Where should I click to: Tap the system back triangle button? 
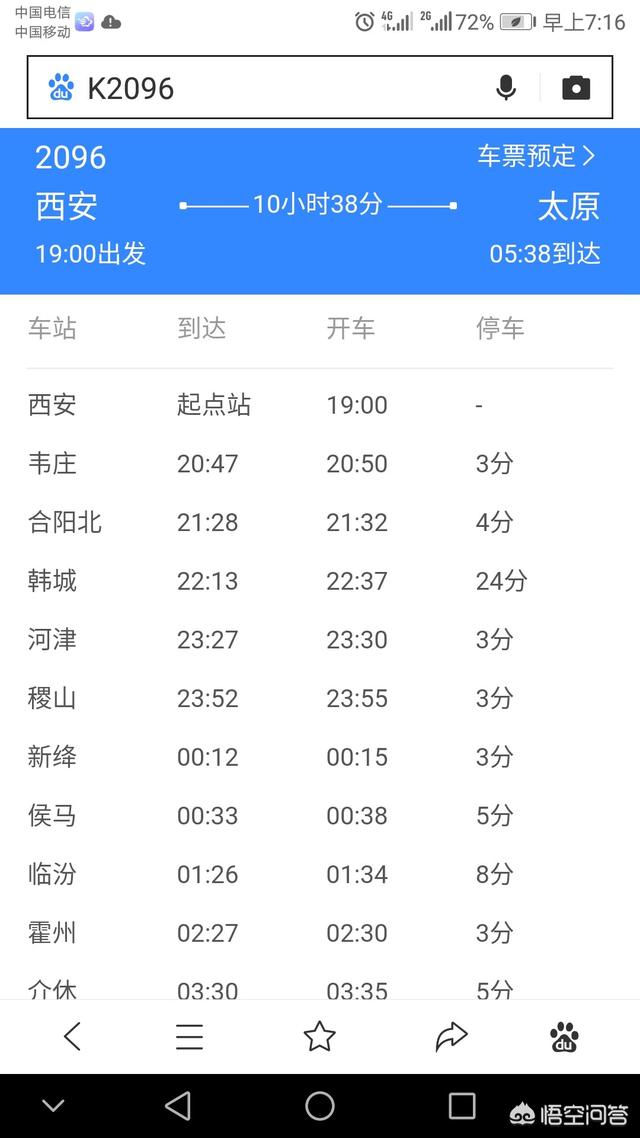click(x=179, y=1106)
